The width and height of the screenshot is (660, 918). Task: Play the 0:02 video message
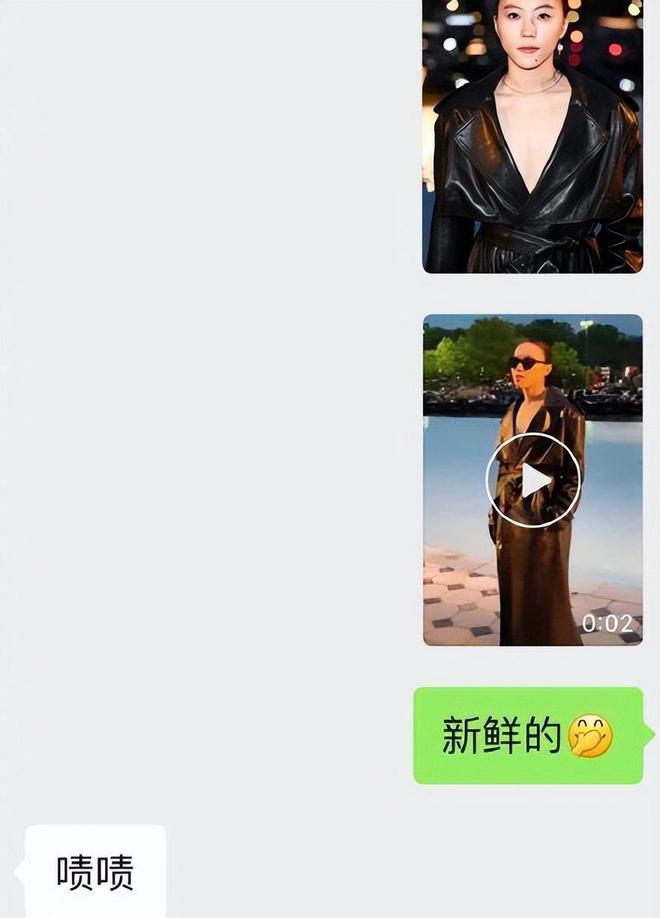tap(533, 480)
